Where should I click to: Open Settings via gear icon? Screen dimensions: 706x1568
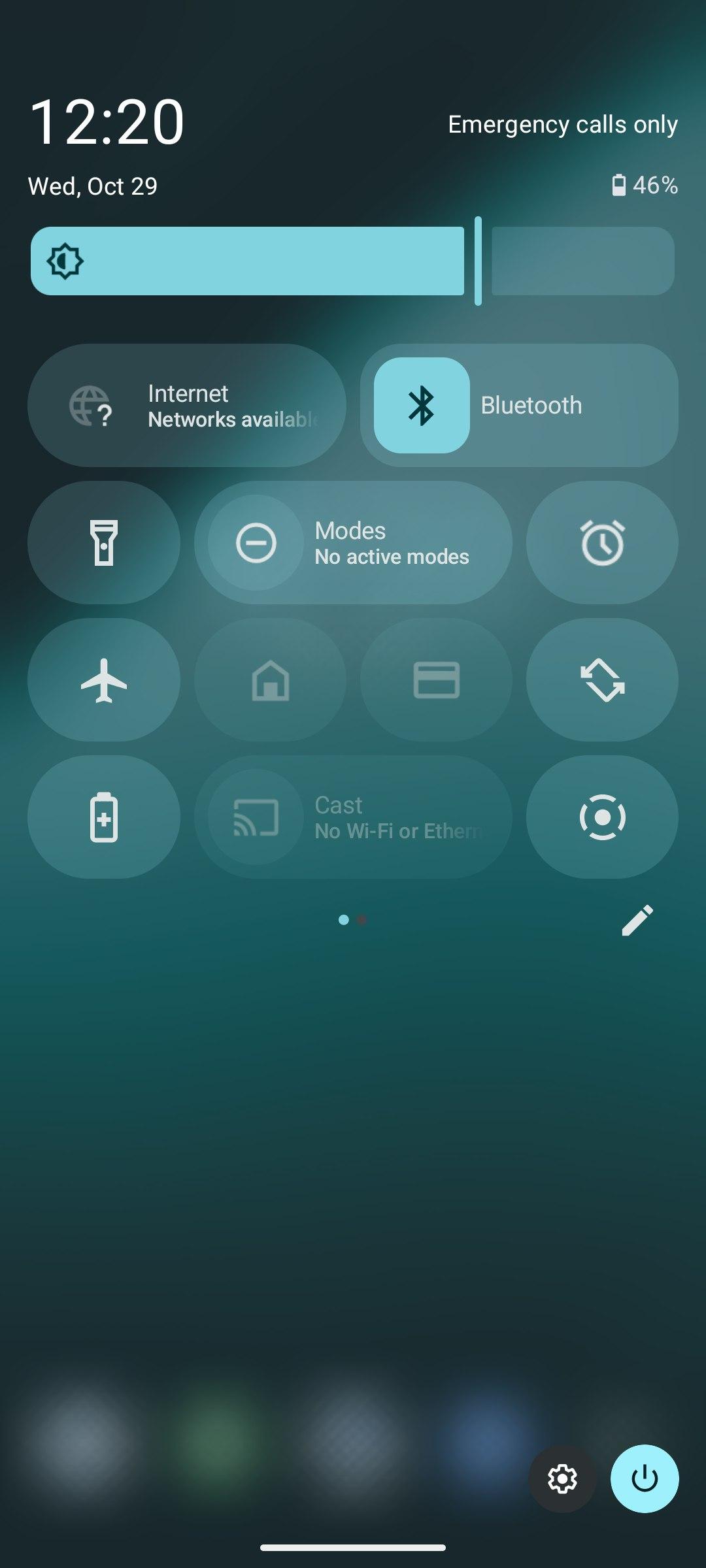click(x=562, y=1478)
